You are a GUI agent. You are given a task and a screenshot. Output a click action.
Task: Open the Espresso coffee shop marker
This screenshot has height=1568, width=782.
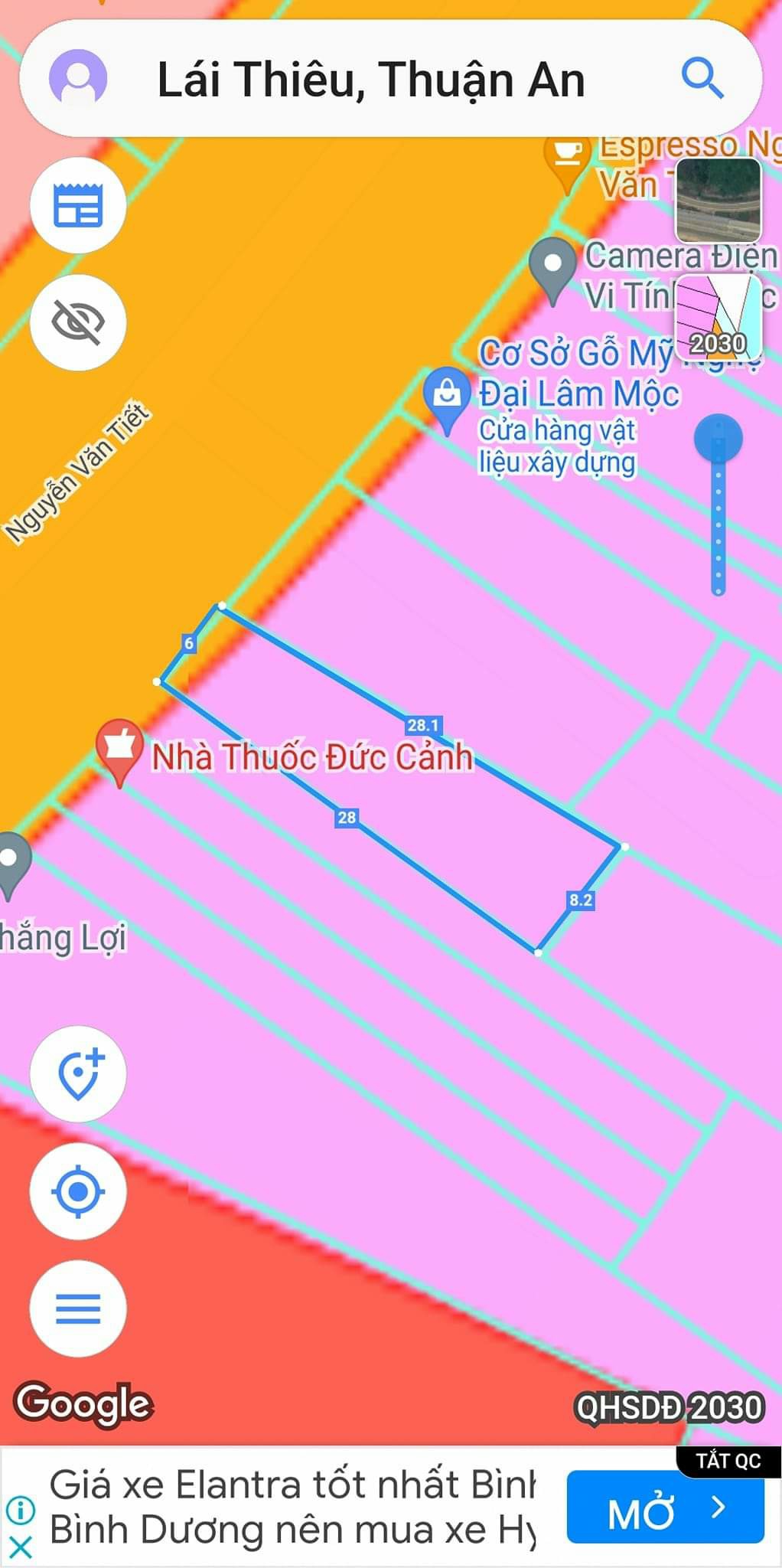(x=567, y=155)
